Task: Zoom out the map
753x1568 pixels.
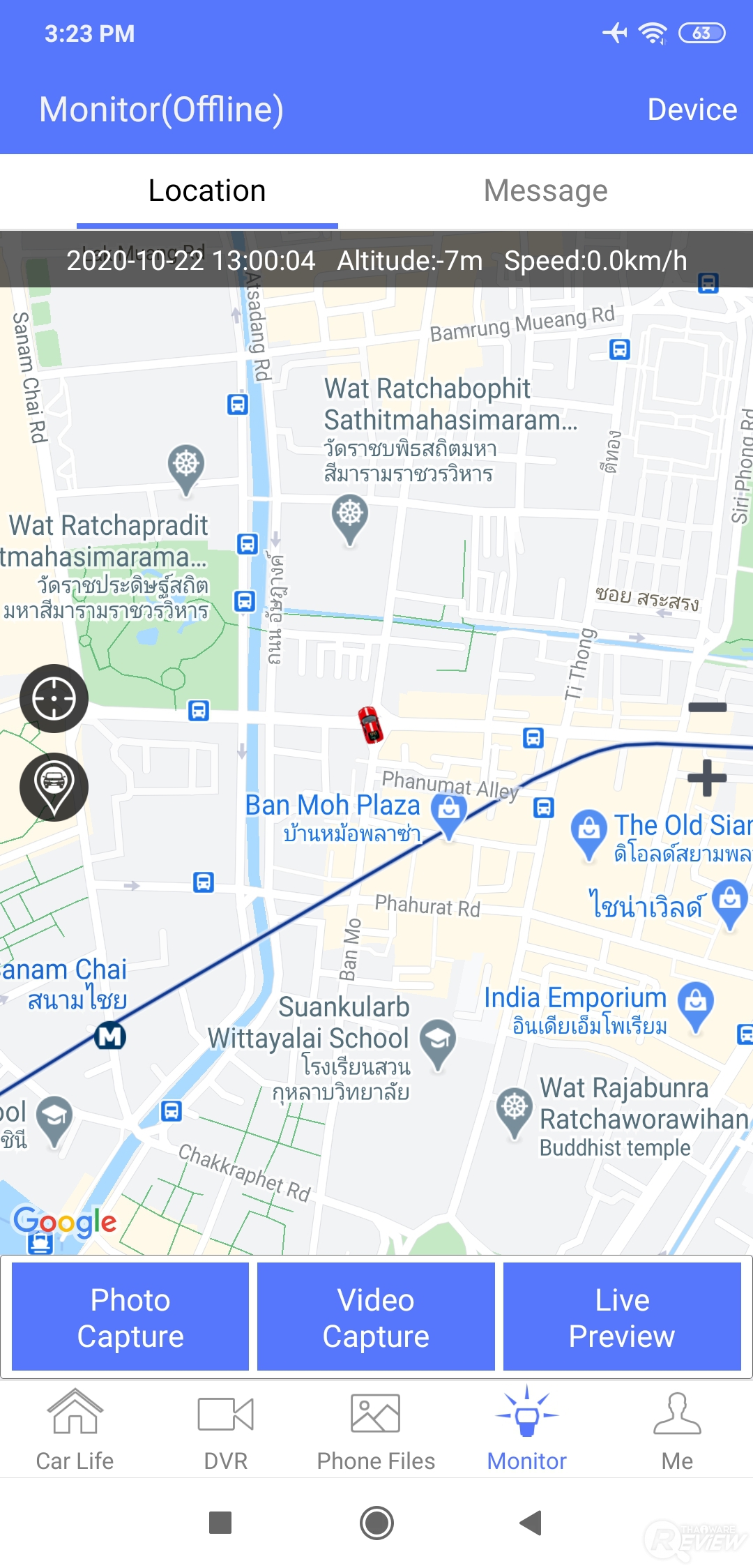Action: [707, 707]
